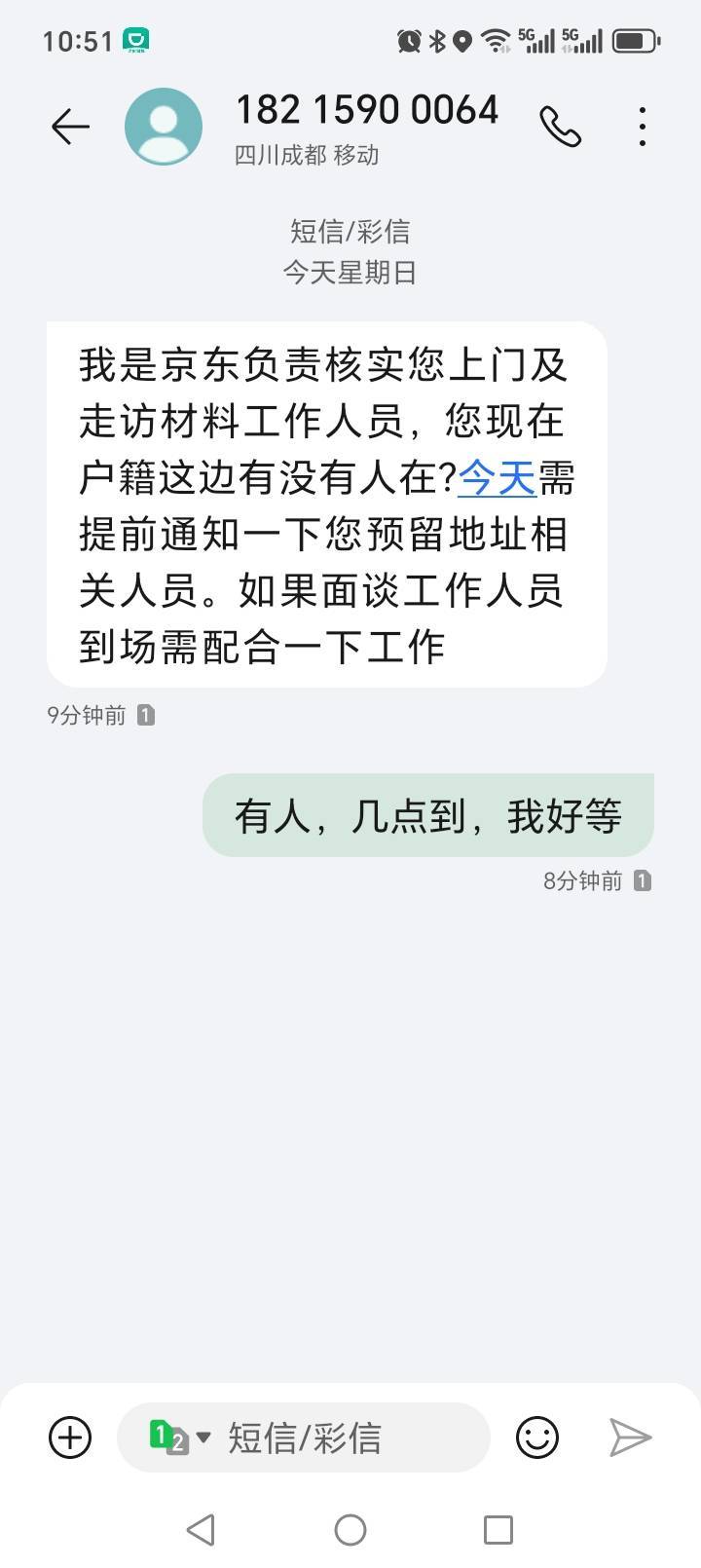Open the recent apps overview
Viewport: 701px width, 1568px height.
pos(498,1530)
